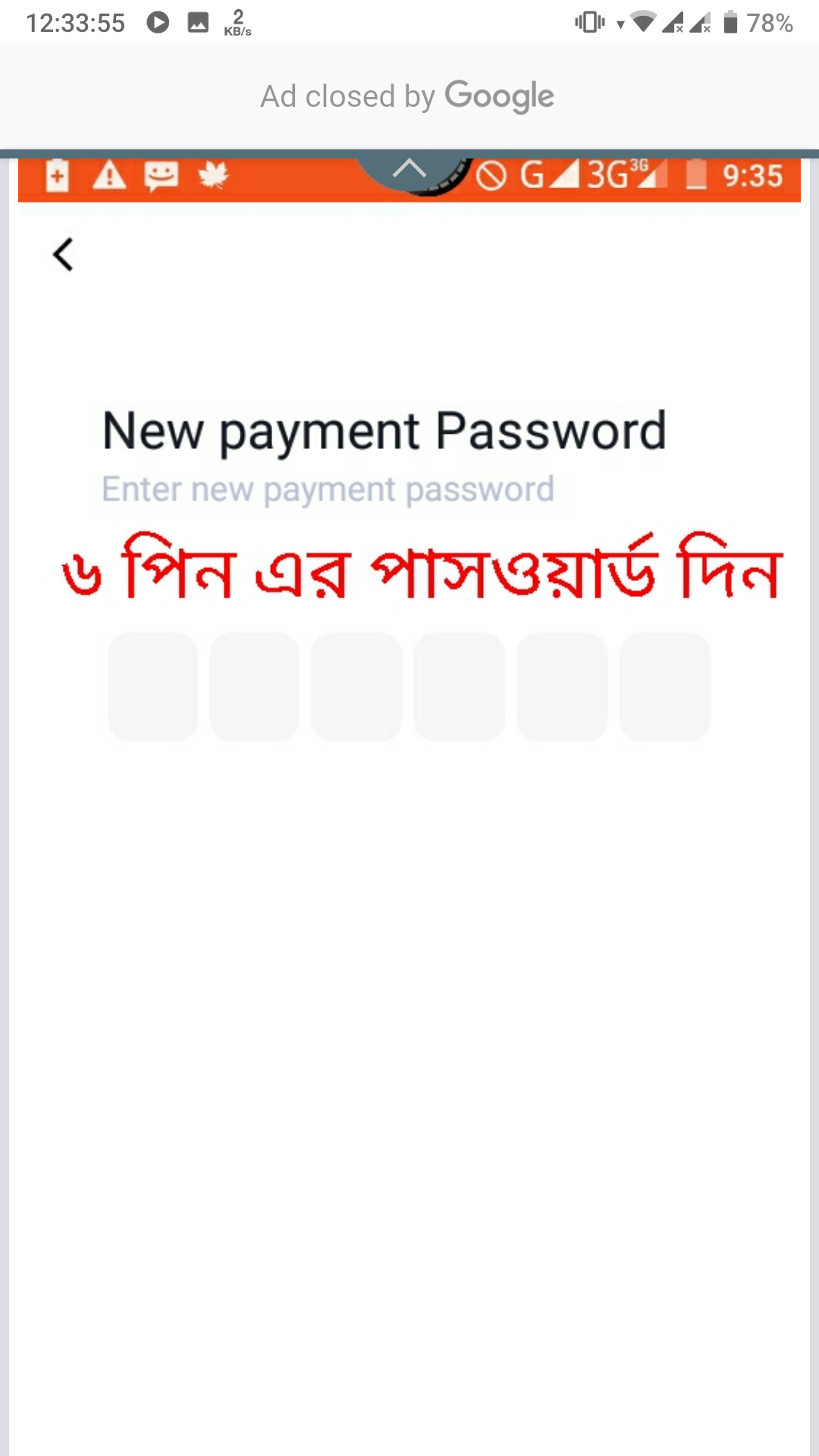Screen dimensions: 819x1456
Task: Open the payment password tutorial image
Action: point(409,758)
